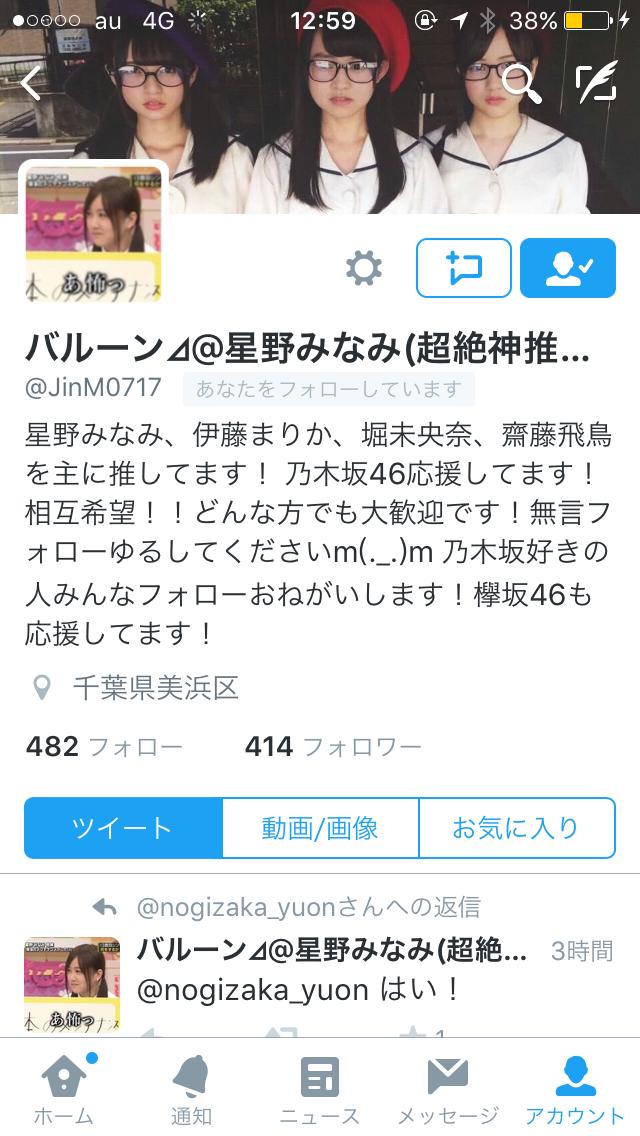640x1136 pixels.
Task: Switch to the お気に入り tab
Action: 516,828
